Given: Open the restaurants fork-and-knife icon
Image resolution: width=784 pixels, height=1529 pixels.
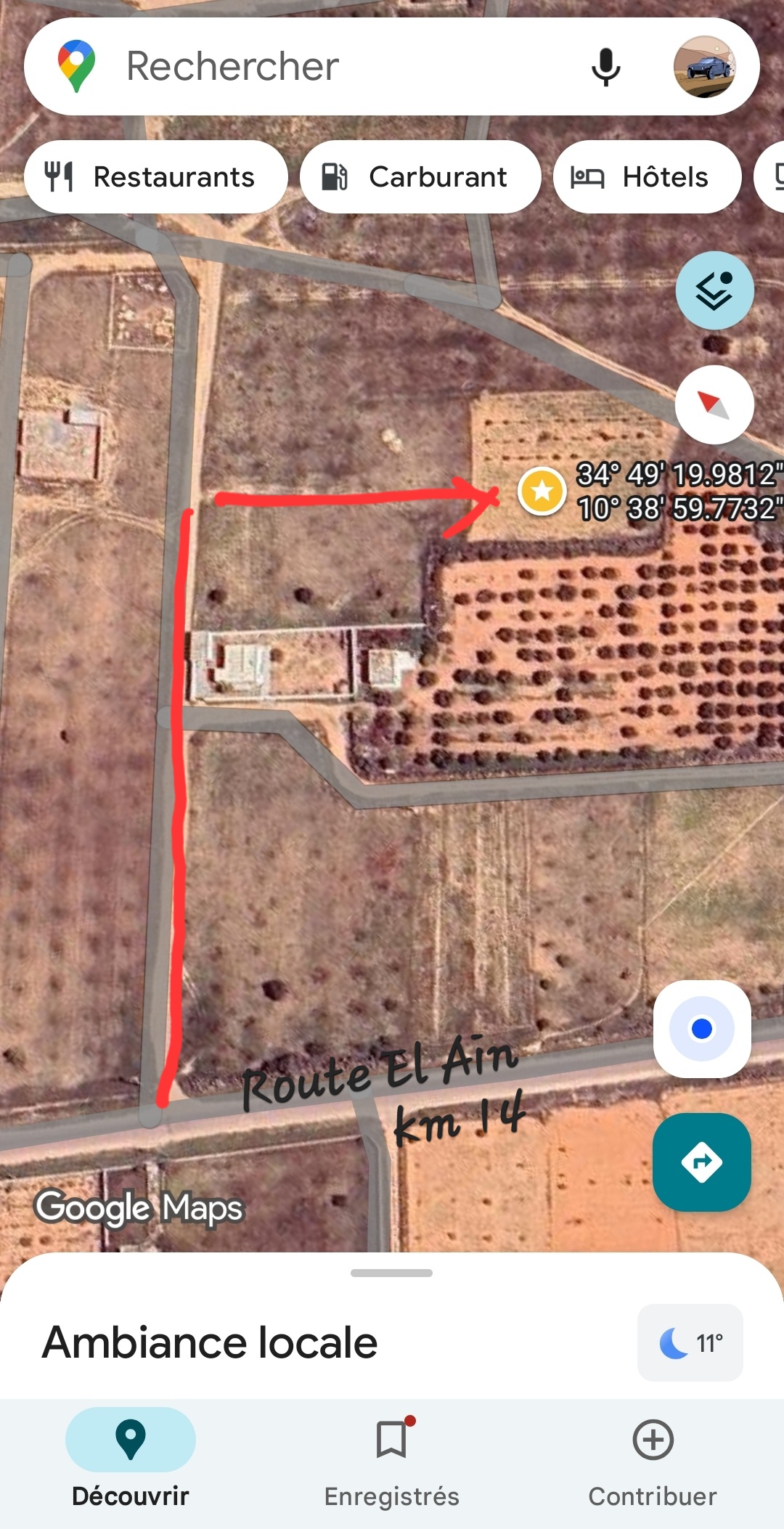Looking at the screenshot, I should coord(60,176).
